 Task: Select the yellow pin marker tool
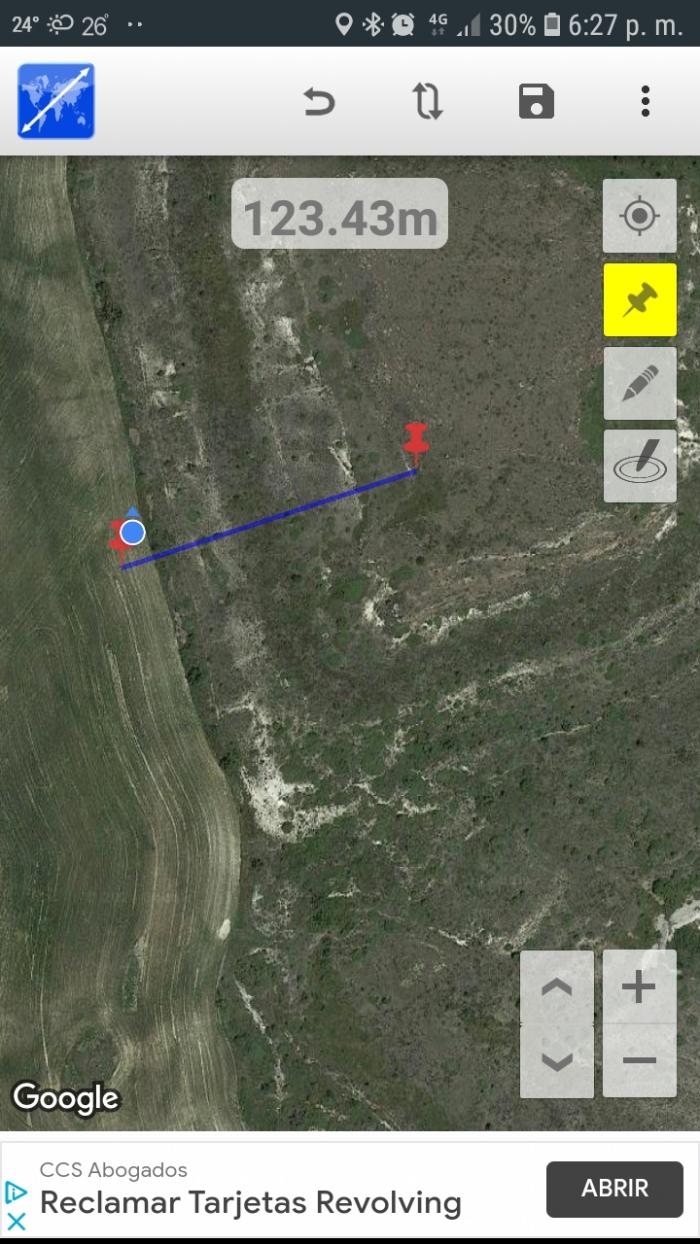click(640, 300)
